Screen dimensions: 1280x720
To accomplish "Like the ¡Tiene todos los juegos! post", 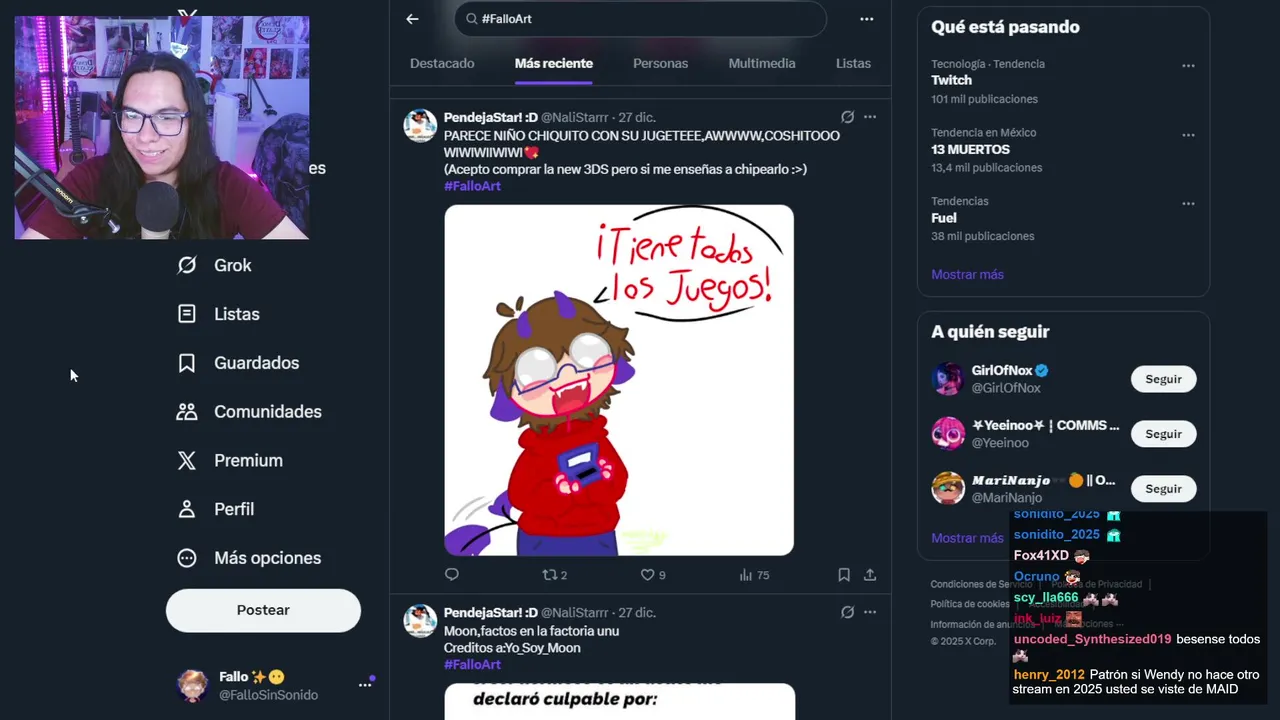I will point(647,575).
